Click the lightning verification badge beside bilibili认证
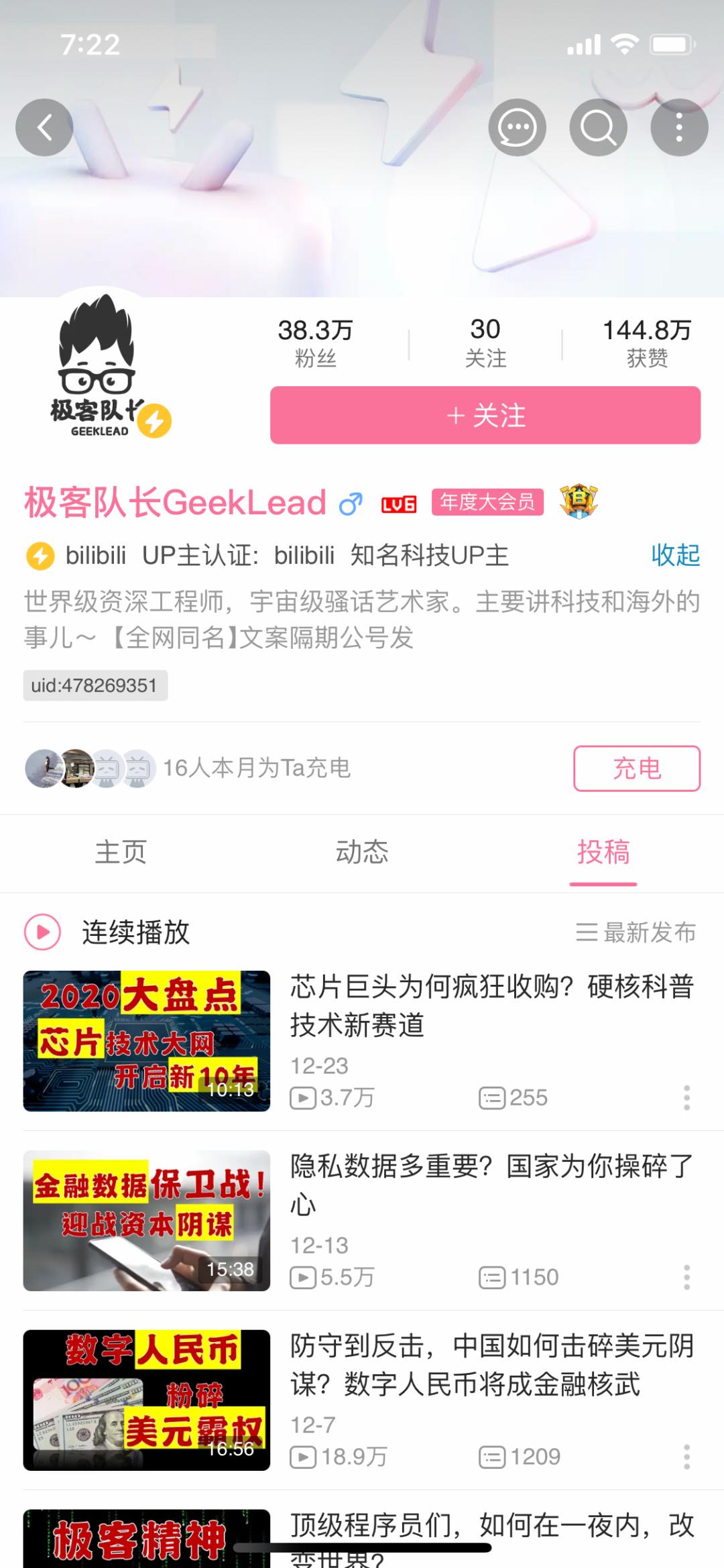The width and height of the screenshot is (724, 1568). pyautogui.click(x=40, y=555)
